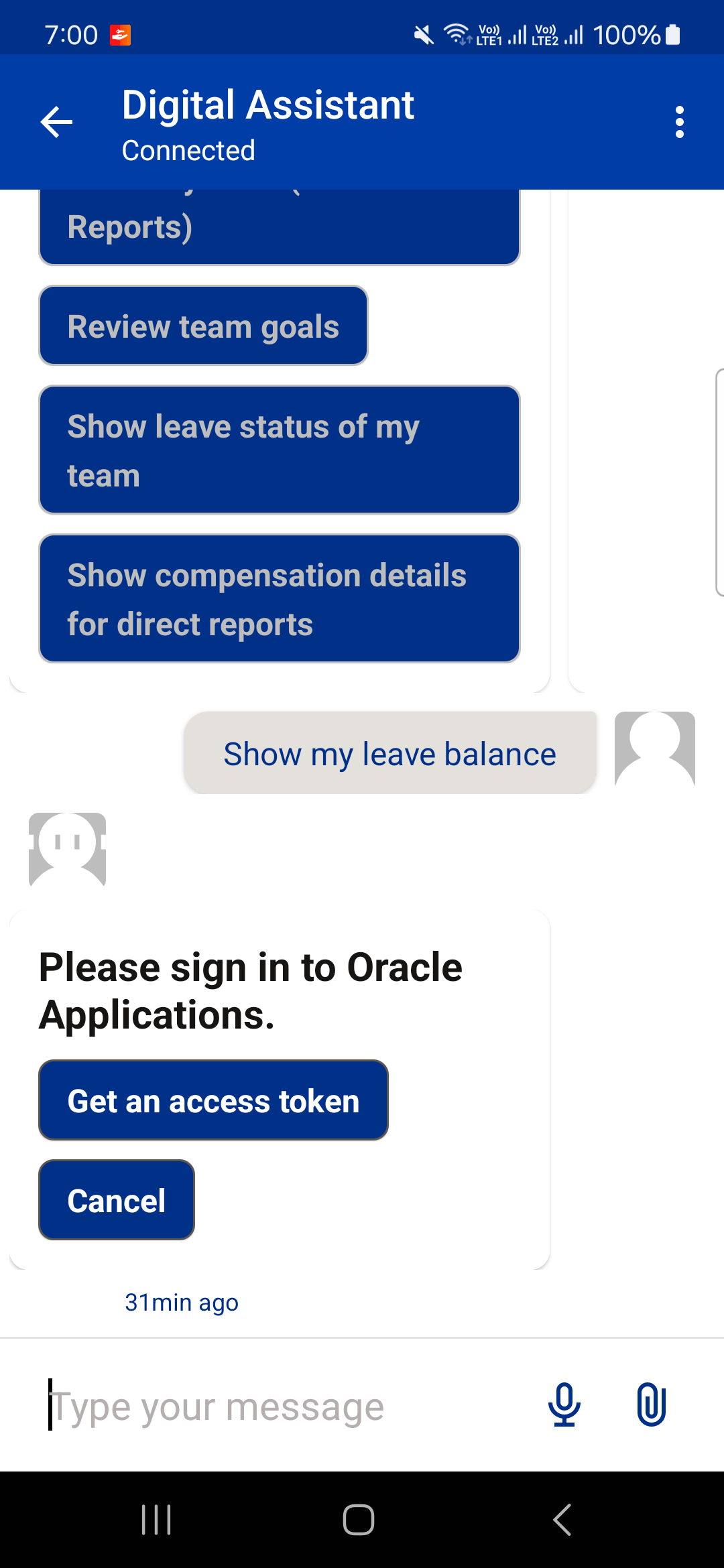Tap the Show my leave balance message bubble
The image size is (724, 1568).
coord(389,753)
